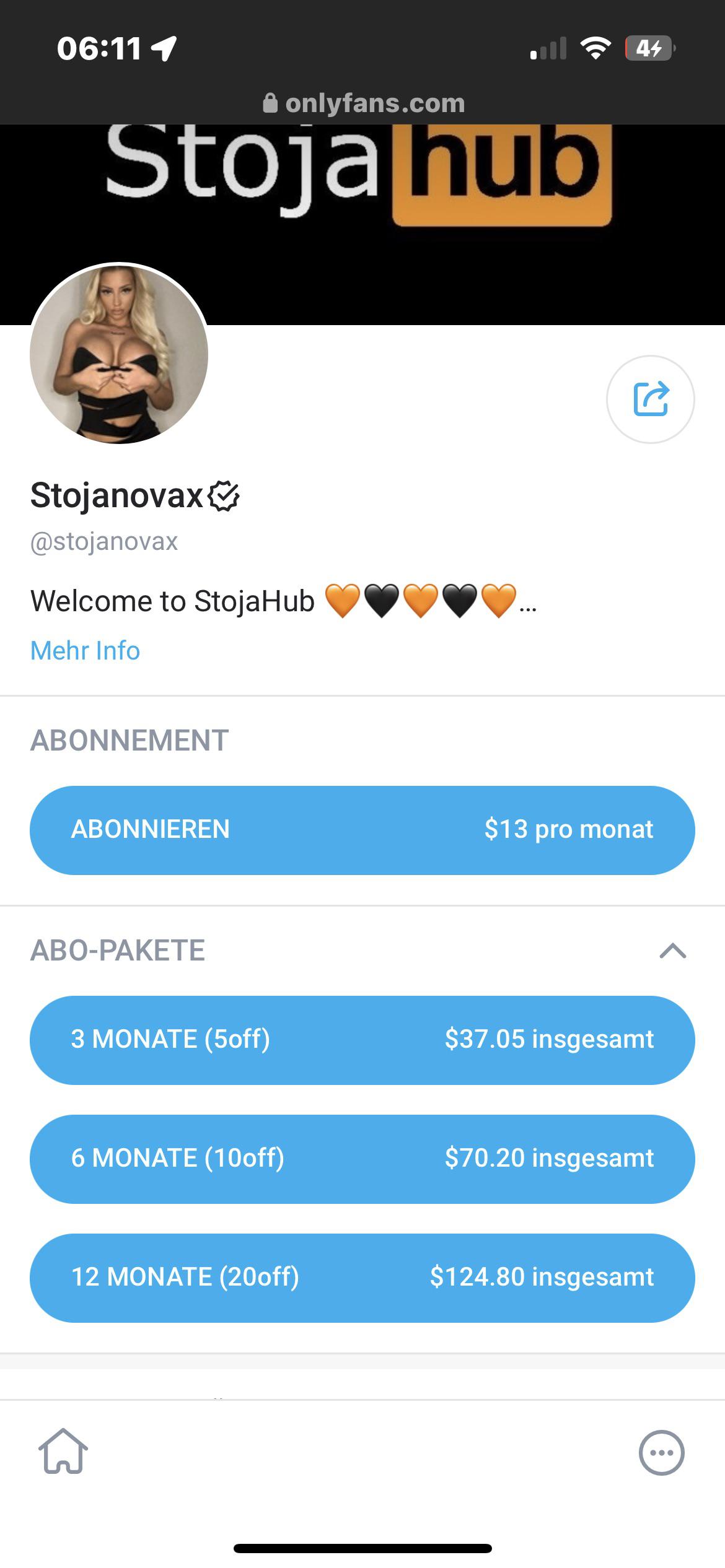The image size is (725, 1568).
Task: Subscribe for $13 pro monat
Action: coord(362,830)
